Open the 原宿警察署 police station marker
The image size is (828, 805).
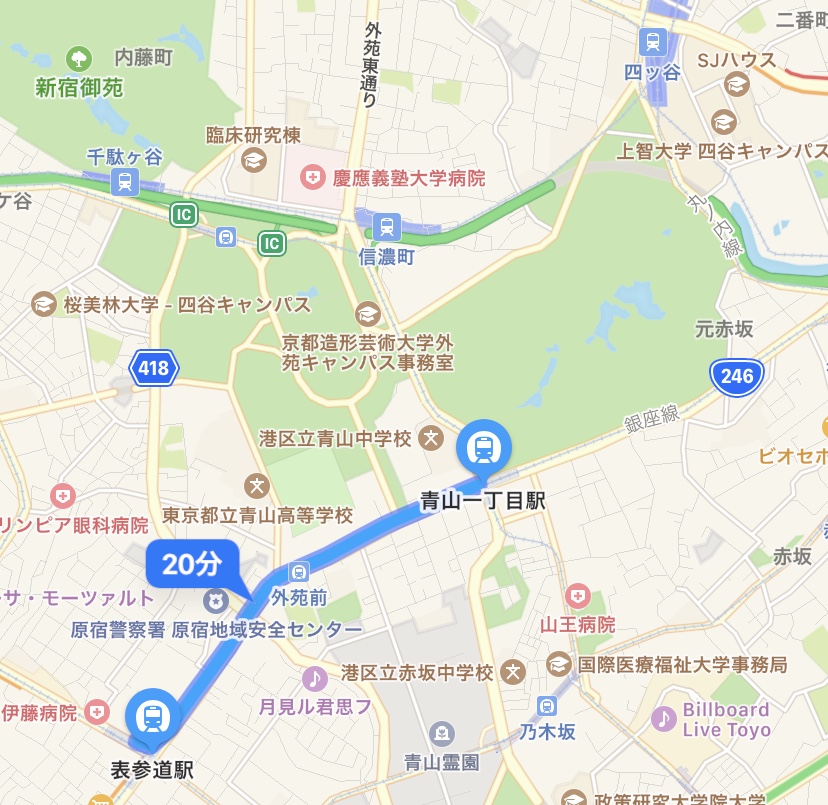pyautogui.click(x=214, y=601)
